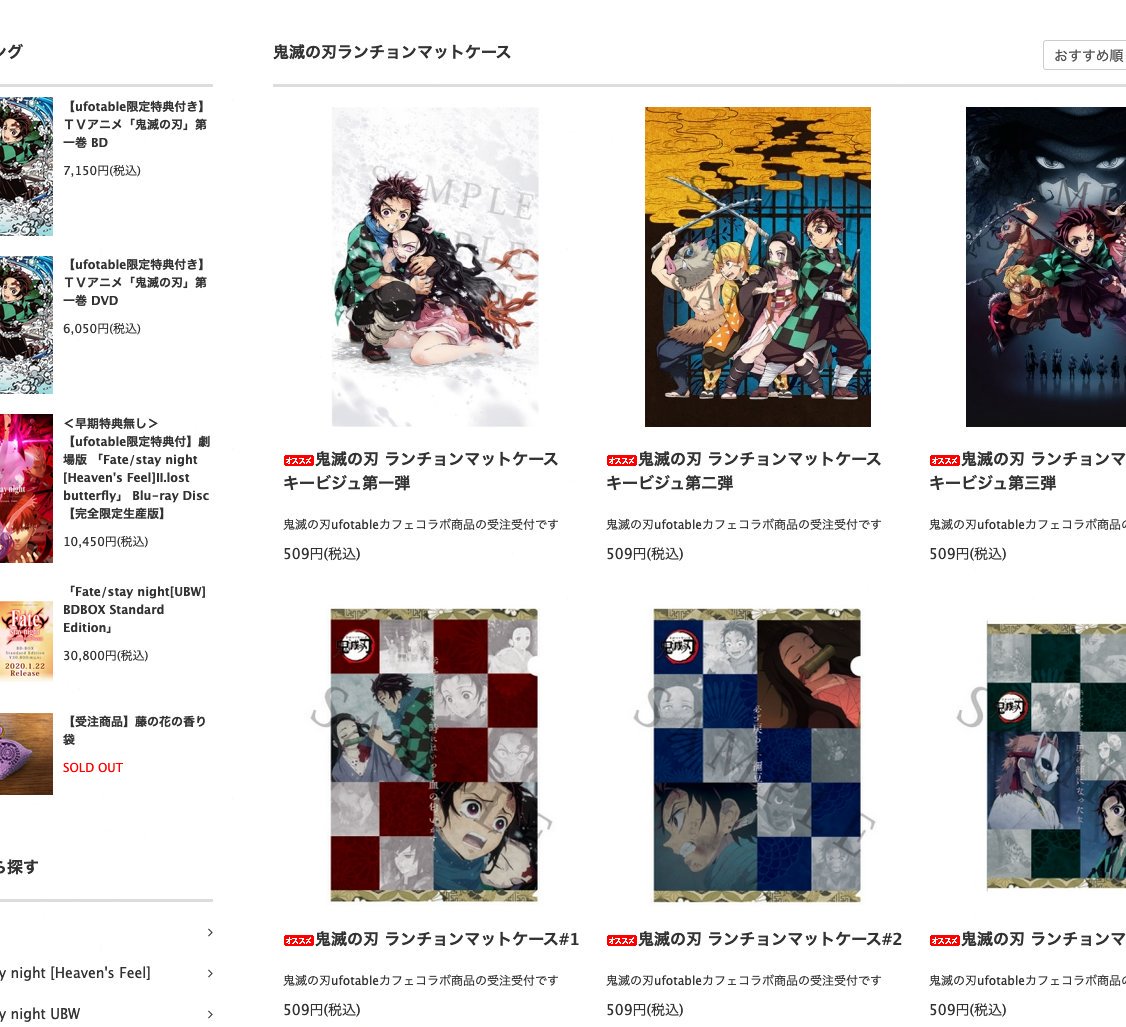1126x1027 pixels.
Task: Open Fate/stay night[UBW] BDBOX Standard Edition
Action: pos(134,609)
